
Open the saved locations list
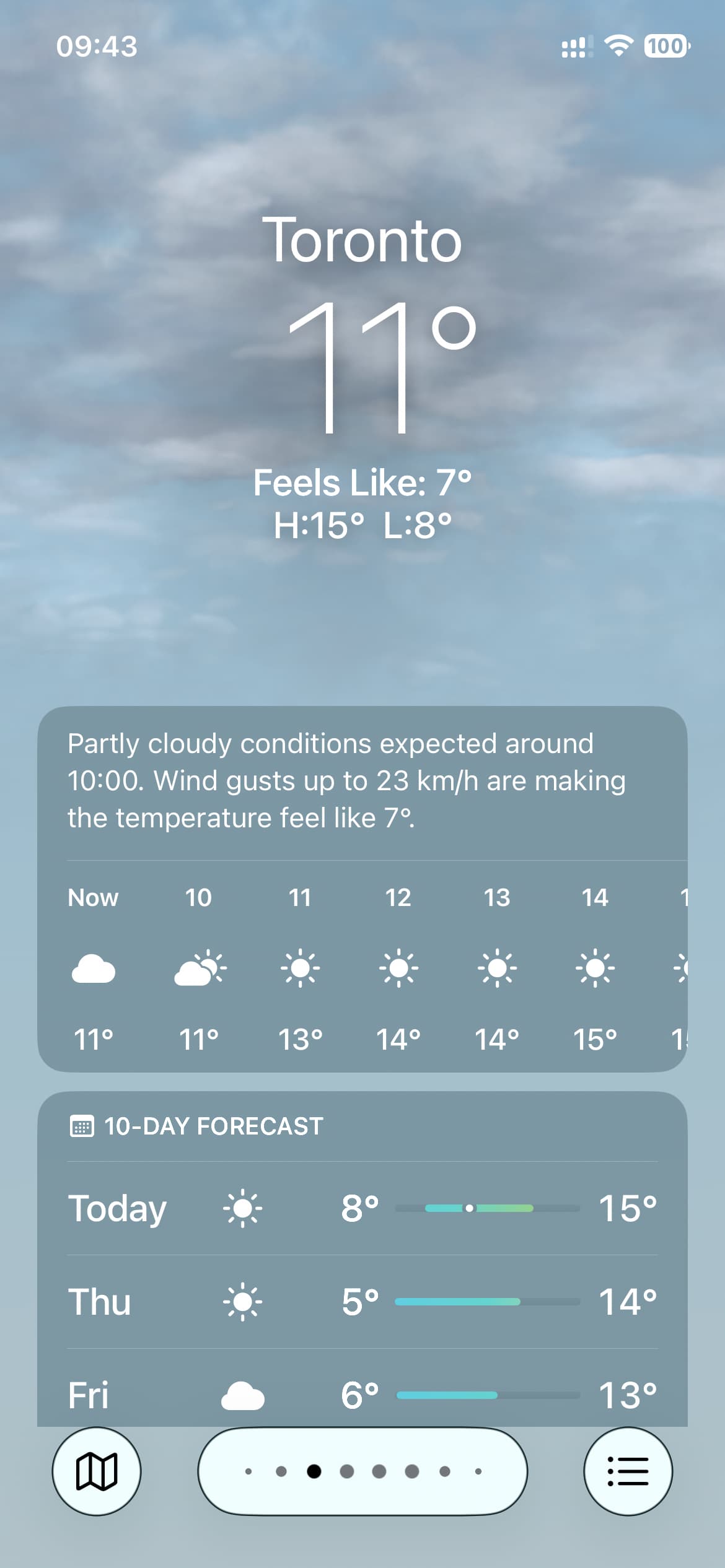(x=628, y=1471)
